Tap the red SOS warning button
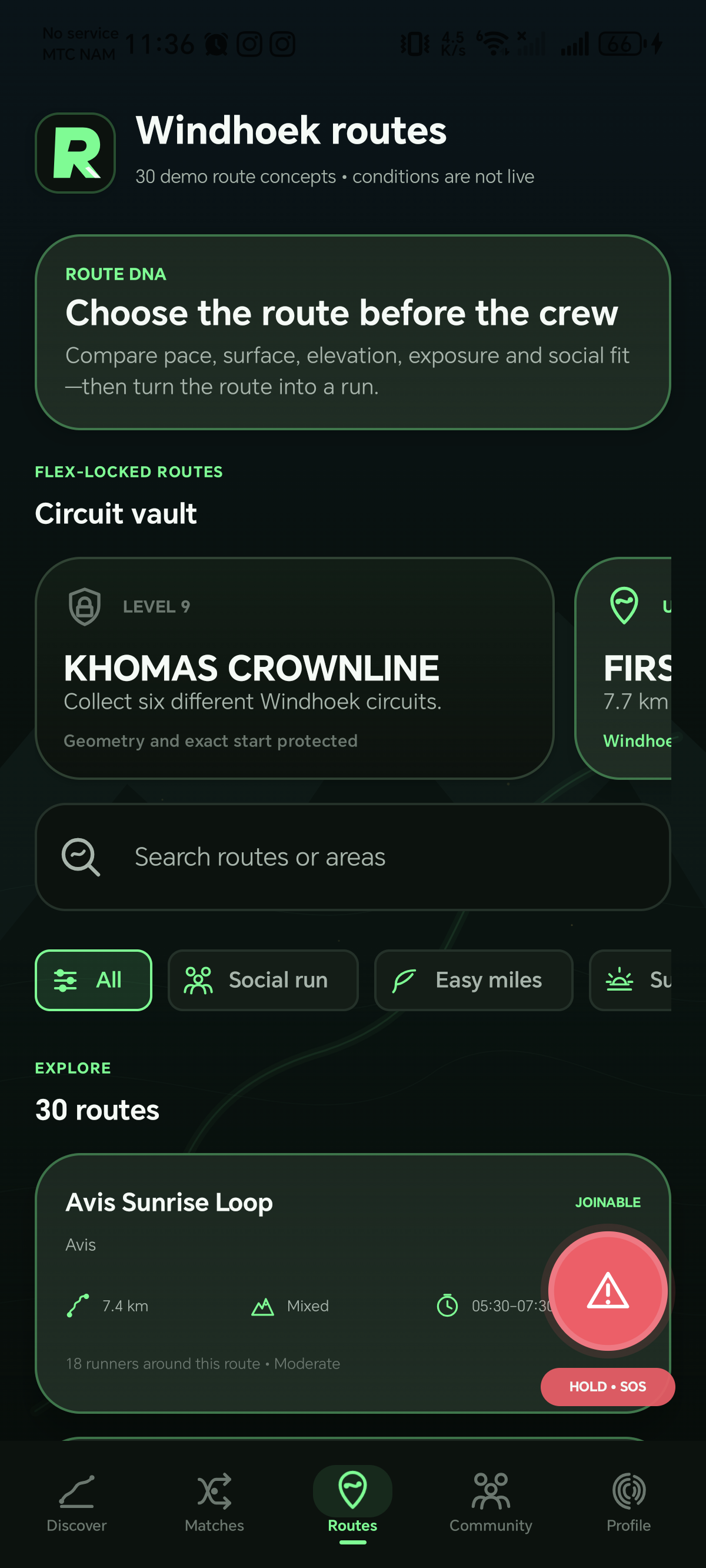The image size is (706, 1568). 607,1291
